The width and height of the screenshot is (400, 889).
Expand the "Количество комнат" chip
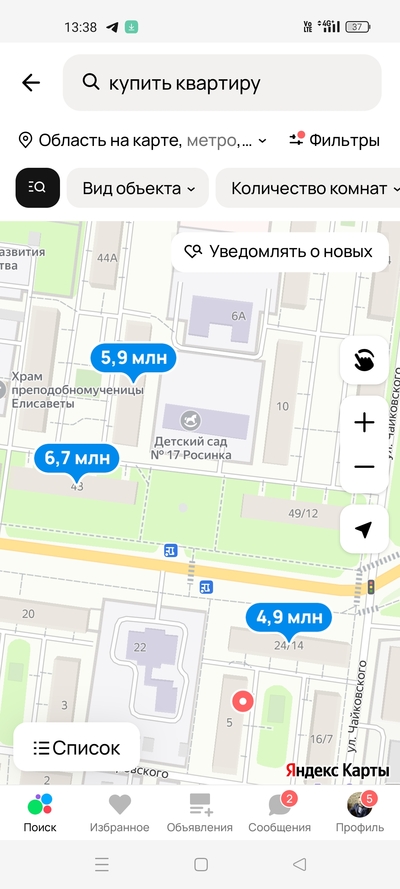tap(310, 188)
